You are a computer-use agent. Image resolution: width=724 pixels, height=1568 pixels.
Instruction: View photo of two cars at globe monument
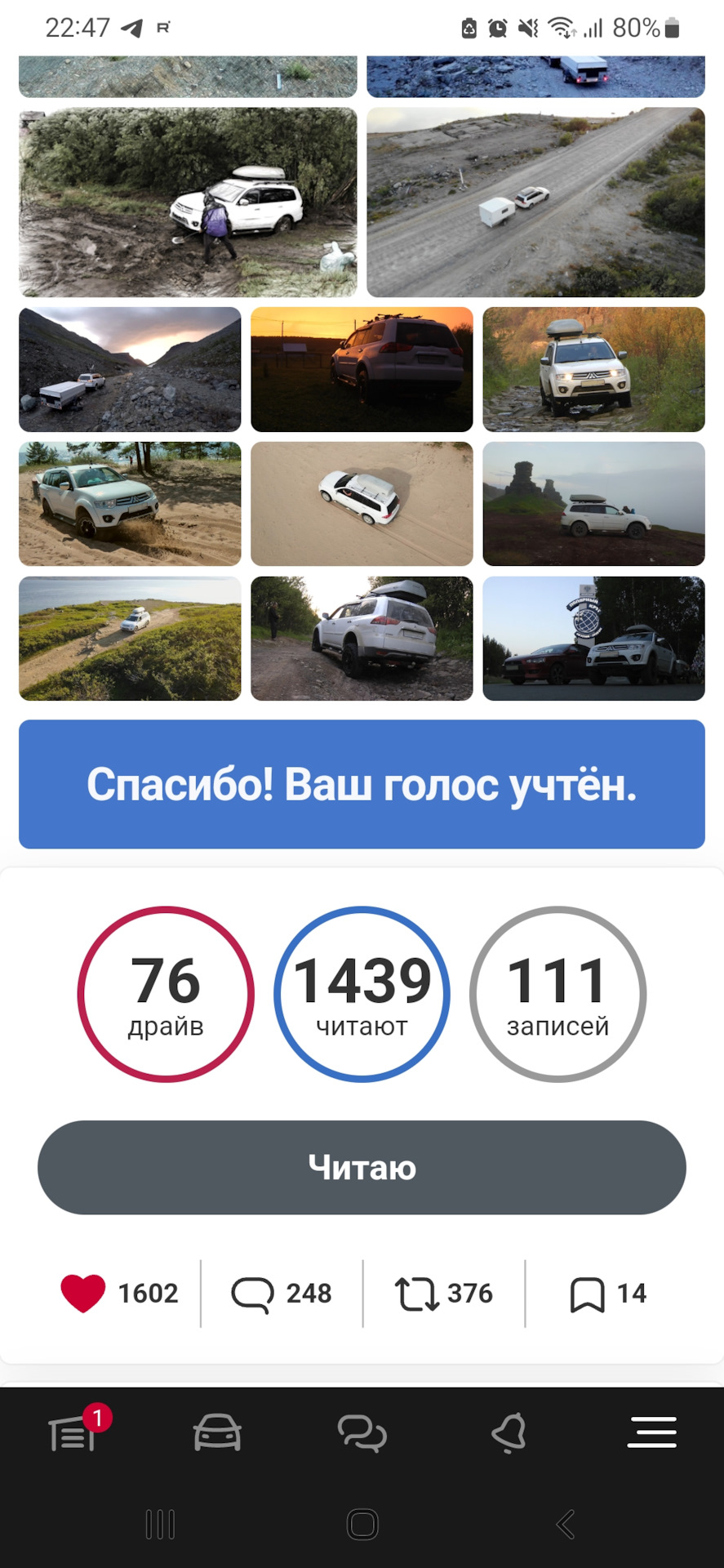[593, 639]
